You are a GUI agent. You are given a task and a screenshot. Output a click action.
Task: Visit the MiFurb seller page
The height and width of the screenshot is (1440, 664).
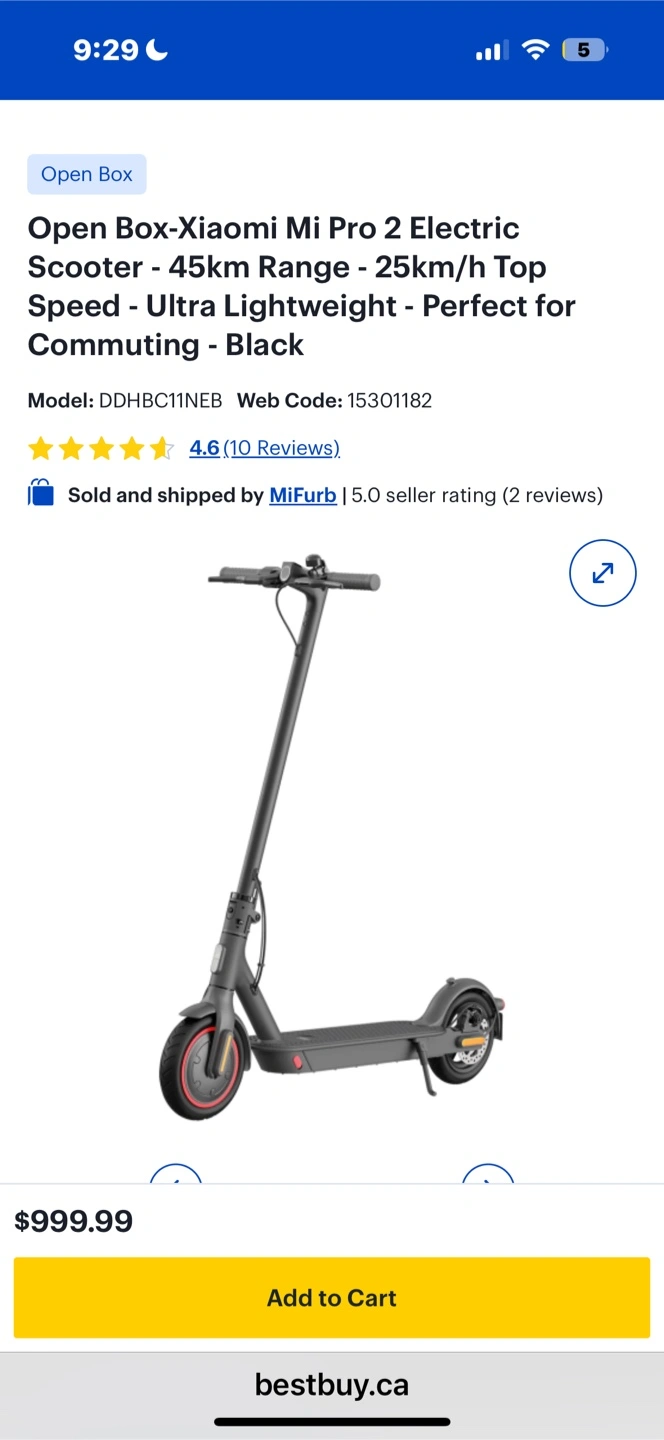(302, 495)
